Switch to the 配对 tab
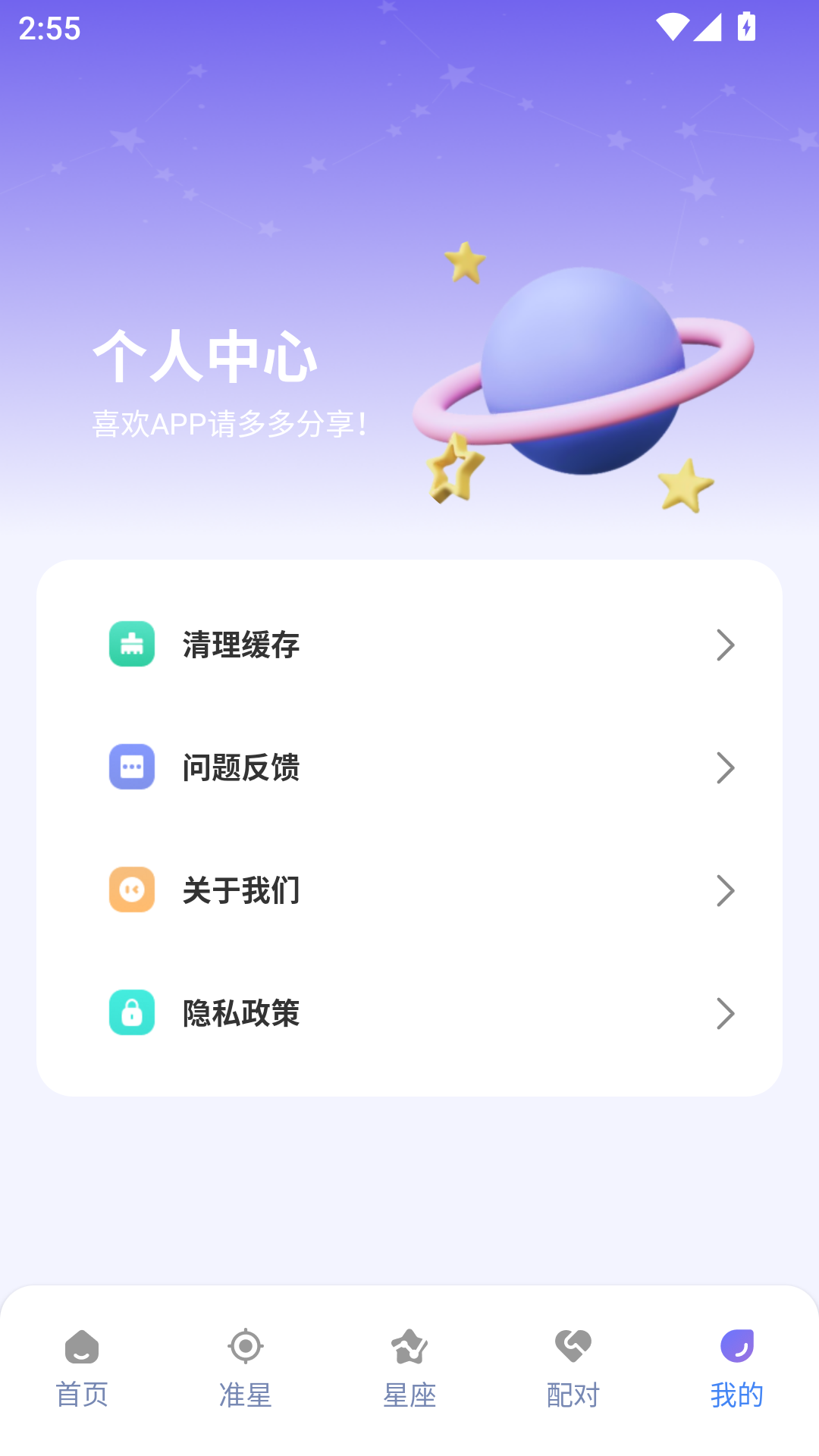Viewport: 819px width, 1456px height. click(x=573, y=1369)
